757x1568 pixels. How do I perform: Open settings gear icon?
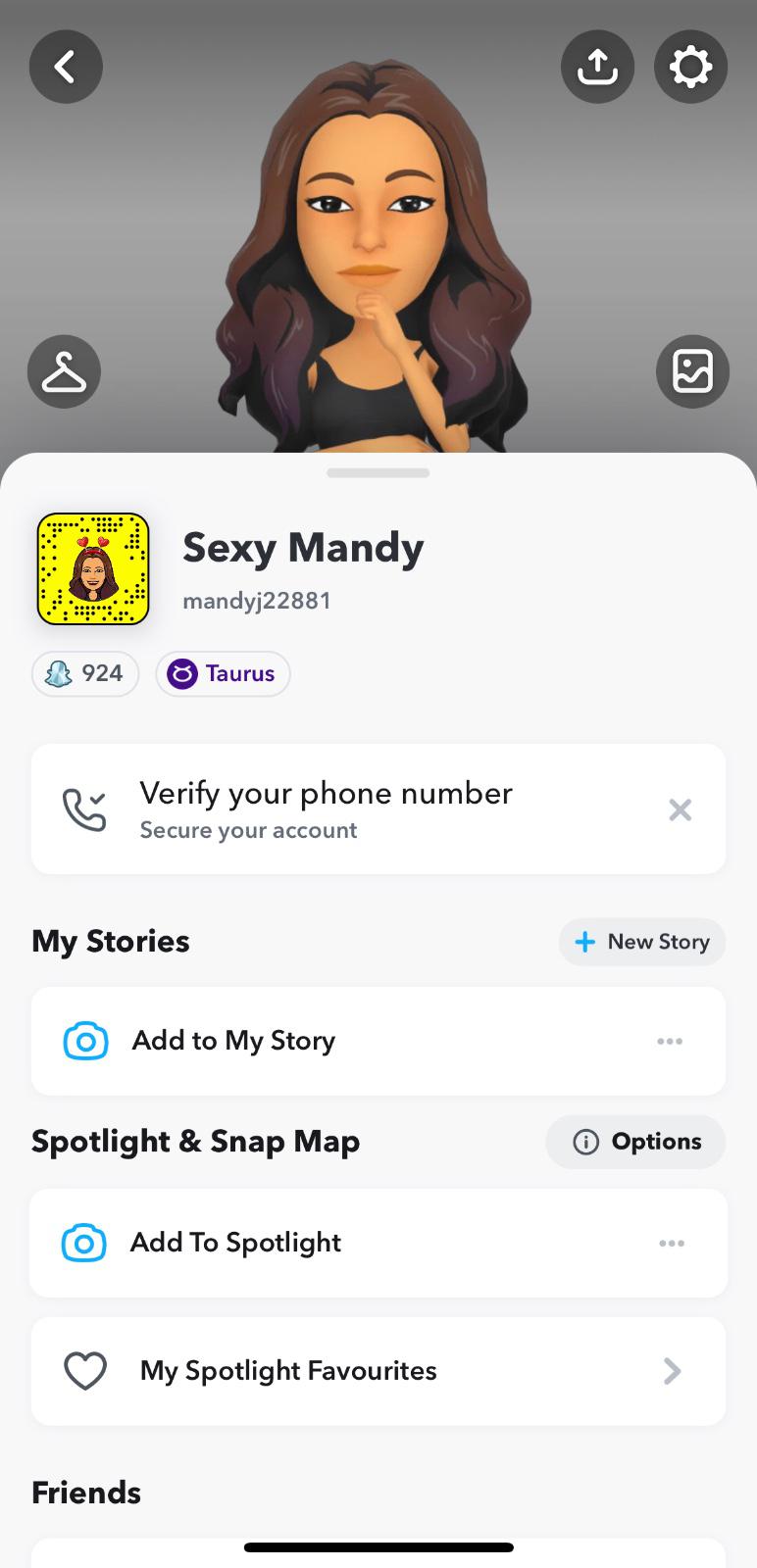click(x=690, y=67)
